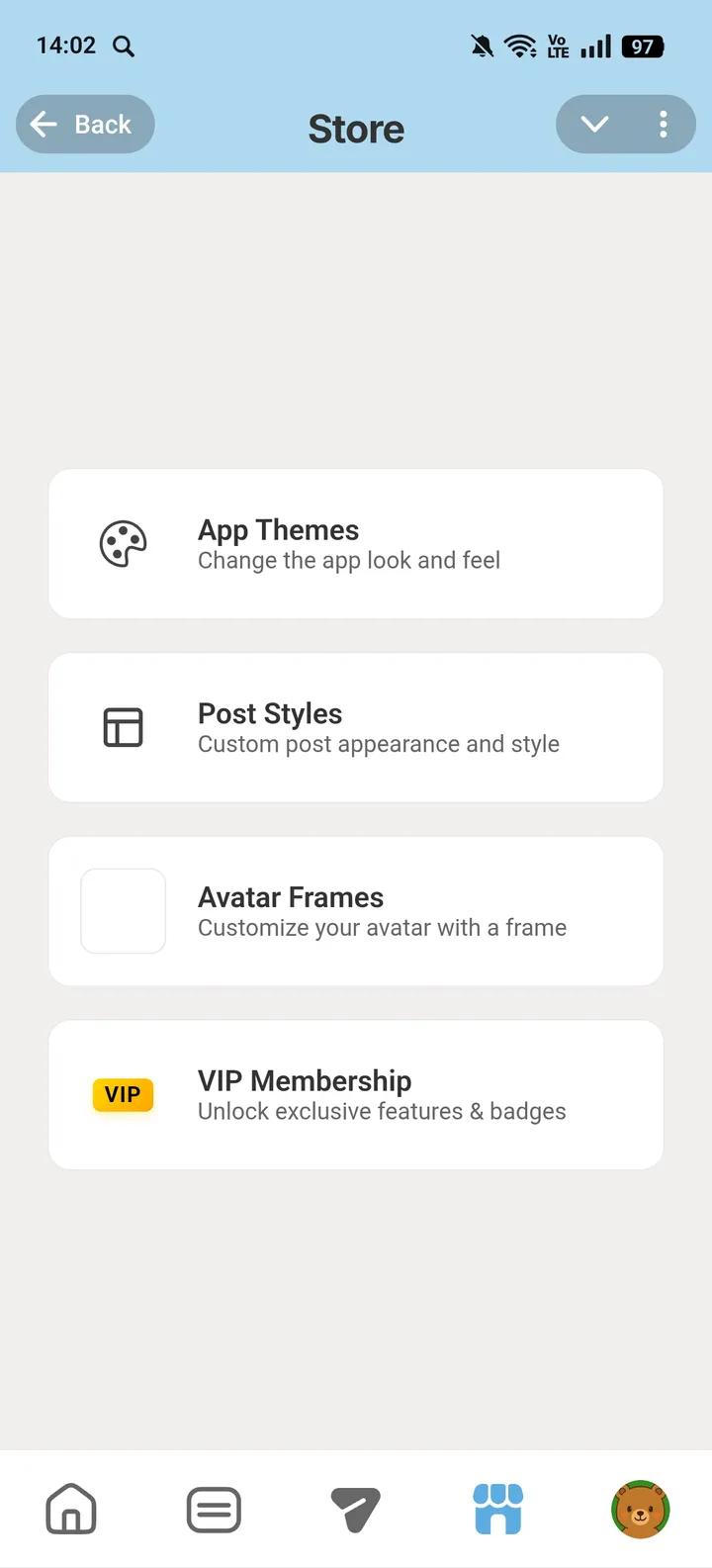Open VIP Membership to unlock features
Viewport: 712px width, 1568px height.
coord(356,1094)
